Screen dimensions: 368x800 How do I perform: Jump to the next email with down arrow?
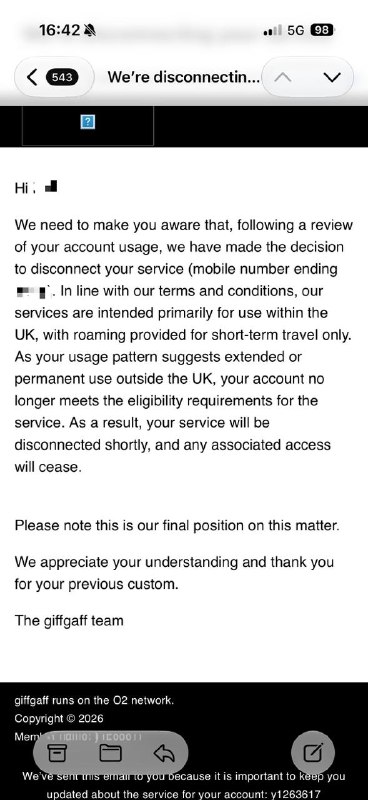point(332,77)
